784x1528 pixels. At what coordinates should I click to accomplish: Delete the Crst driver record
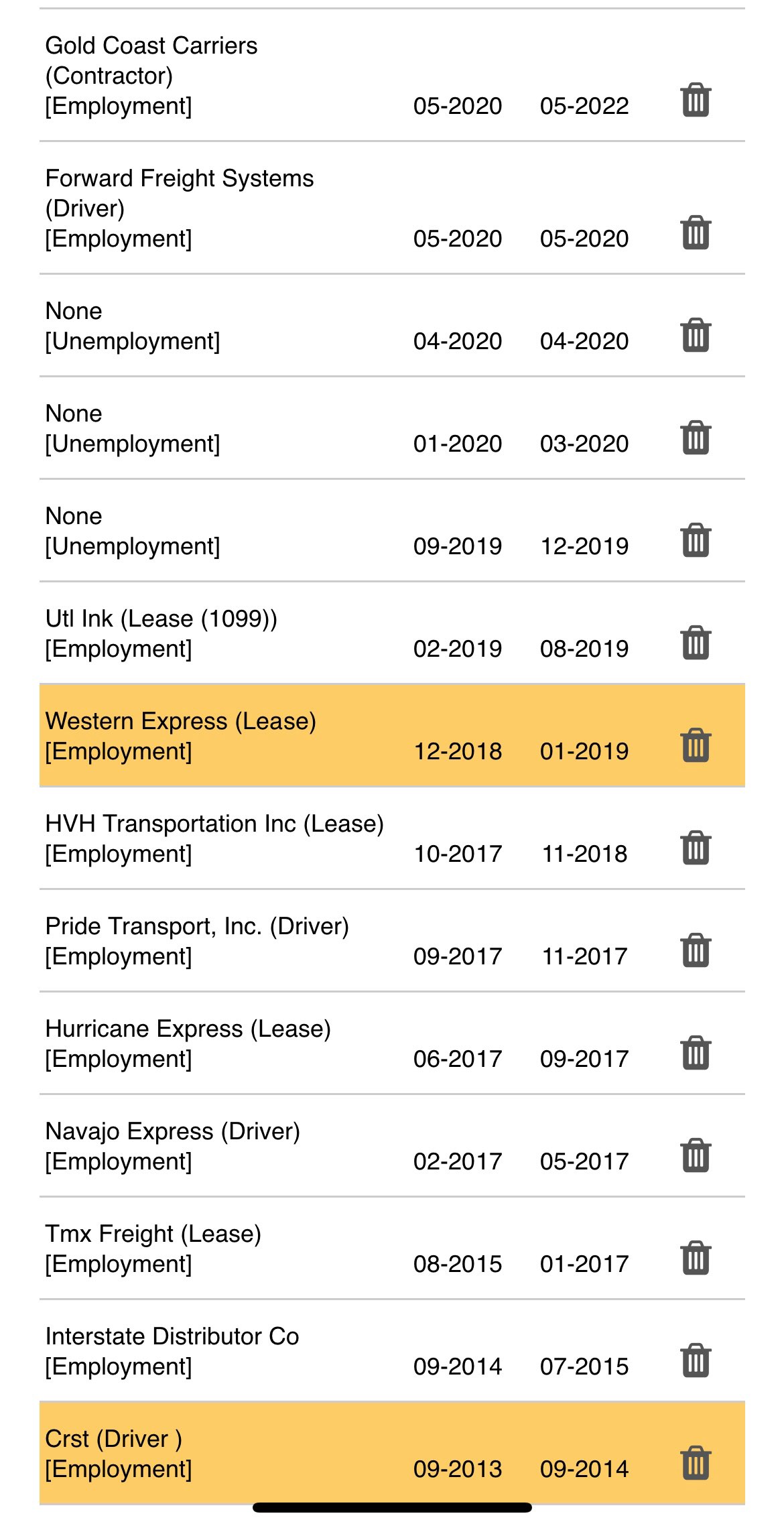[696, 1463]
